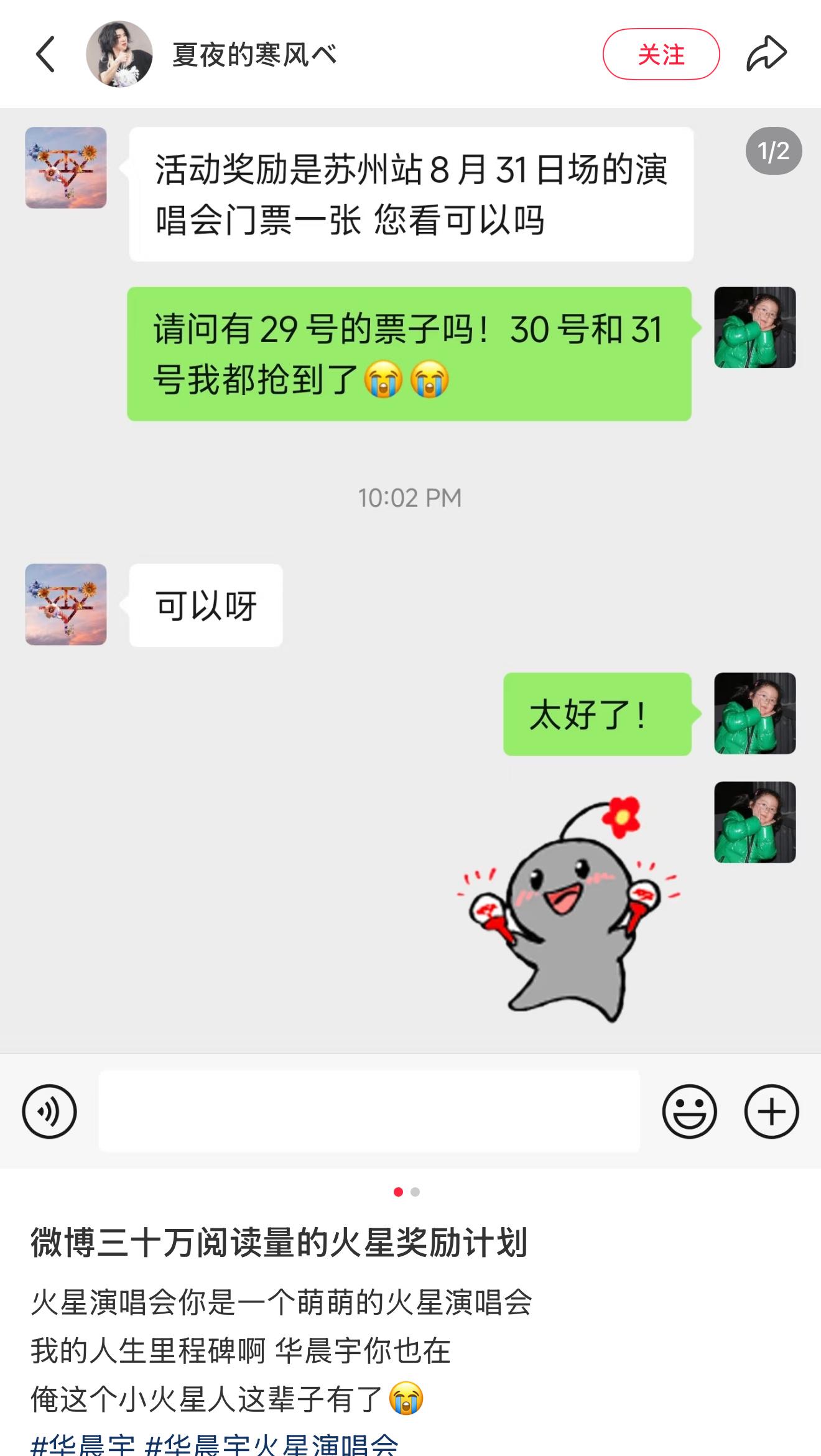Share this post
821x1456 pixels.
[x=766, y=54]
